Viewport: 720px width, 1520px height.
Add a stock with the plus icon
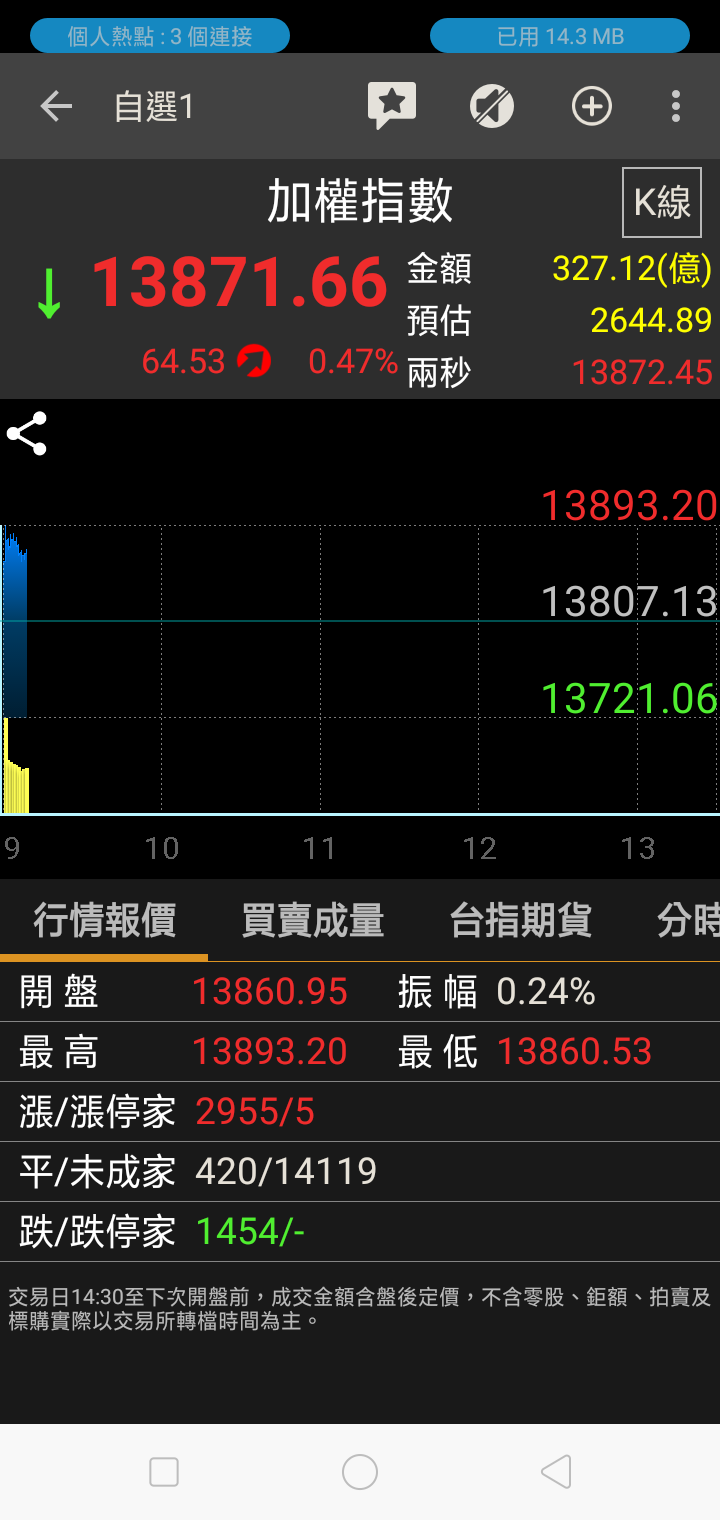click(591, 106)
